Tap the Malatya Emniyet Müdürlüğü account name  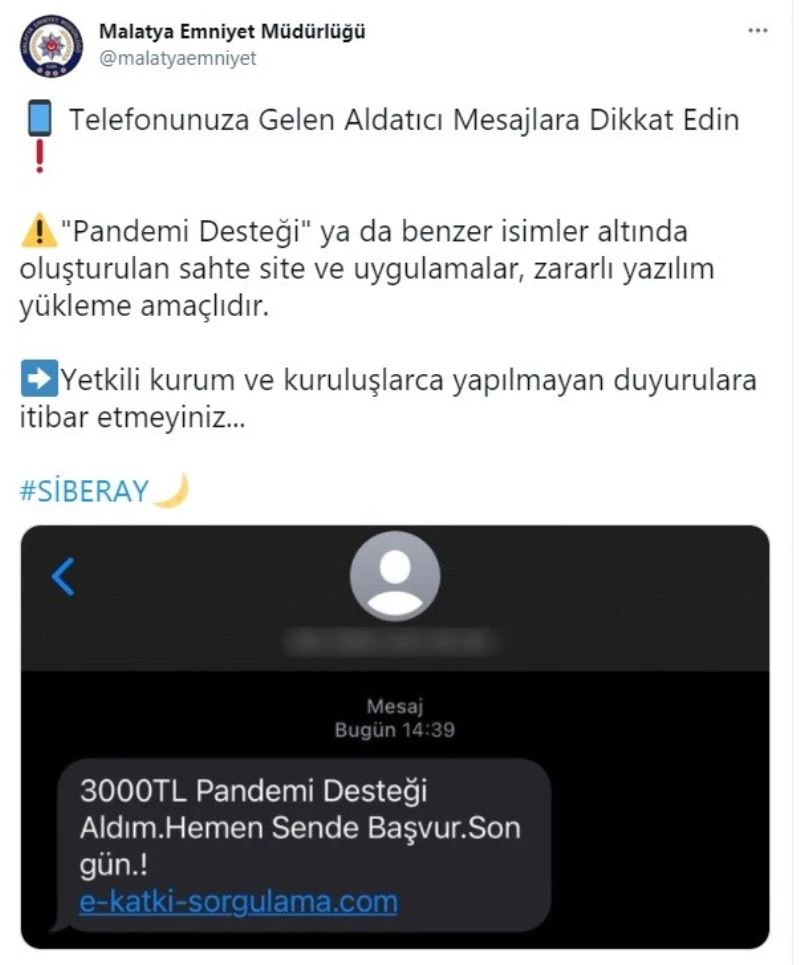pos(231,31)
